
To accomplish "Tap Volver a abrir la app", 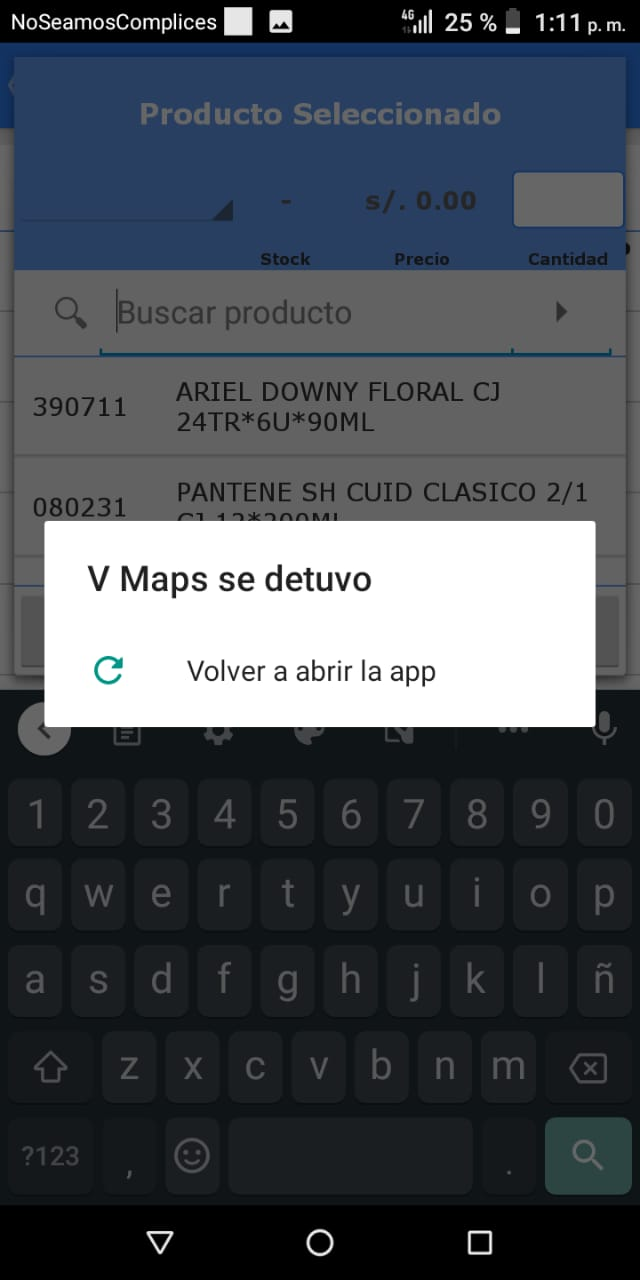I will pyautogui.click(x=310, y=671).
